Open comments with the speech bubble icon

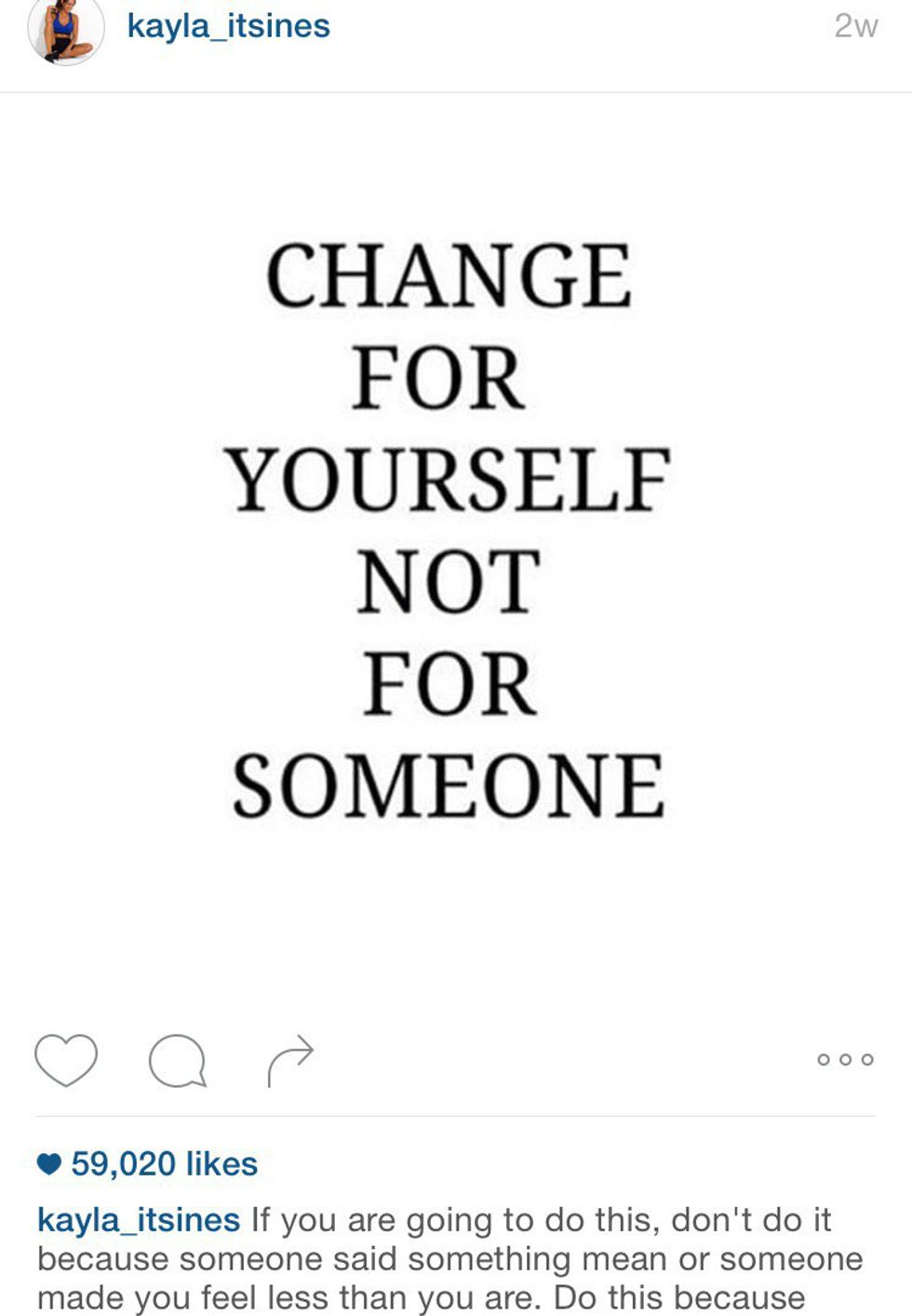click(177, 1060)
